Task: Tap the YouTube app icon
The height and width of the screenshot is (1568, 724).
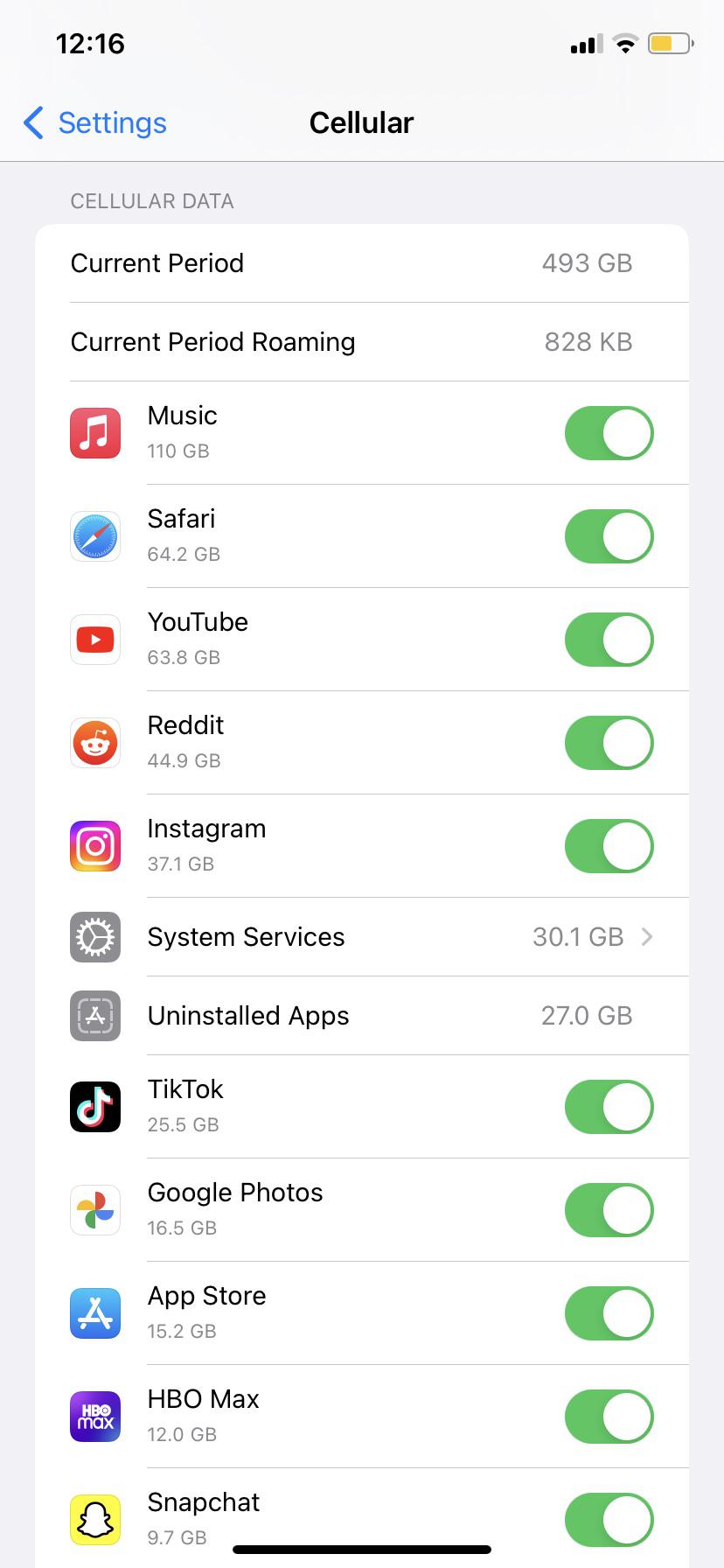Action: (x=94, y=639)
